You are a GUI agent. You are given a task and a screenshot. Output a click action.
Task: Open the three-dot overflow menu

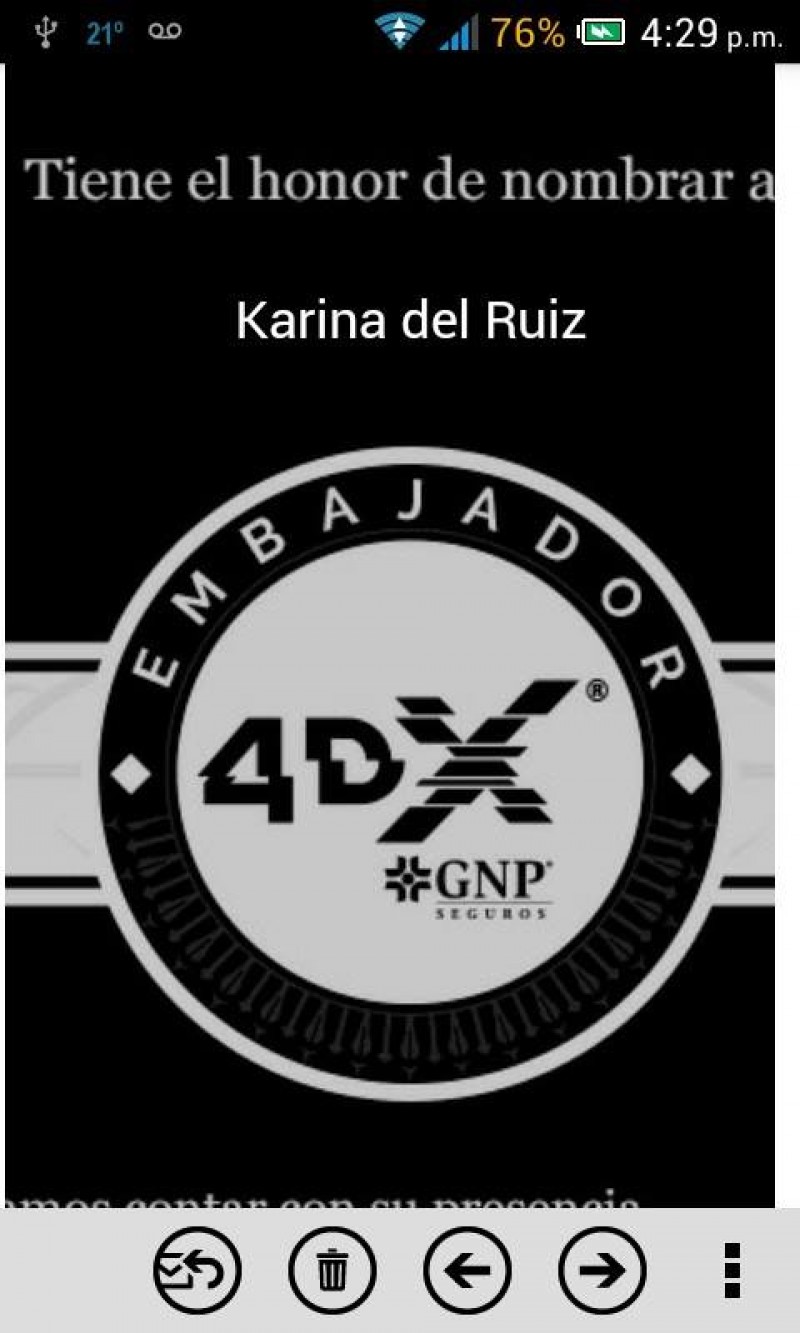[732, 1270]
